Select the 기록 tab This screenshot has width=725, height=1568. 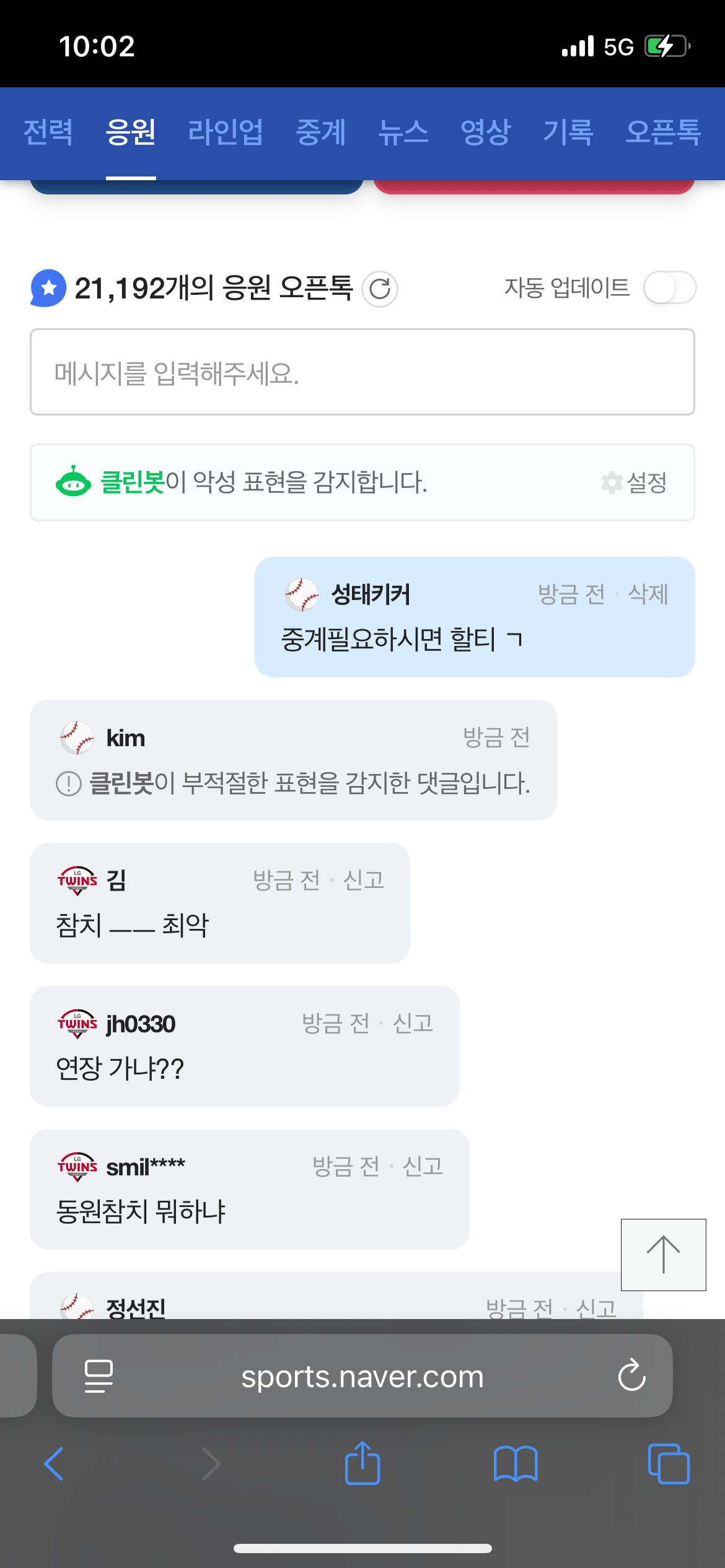coord(568,132)
